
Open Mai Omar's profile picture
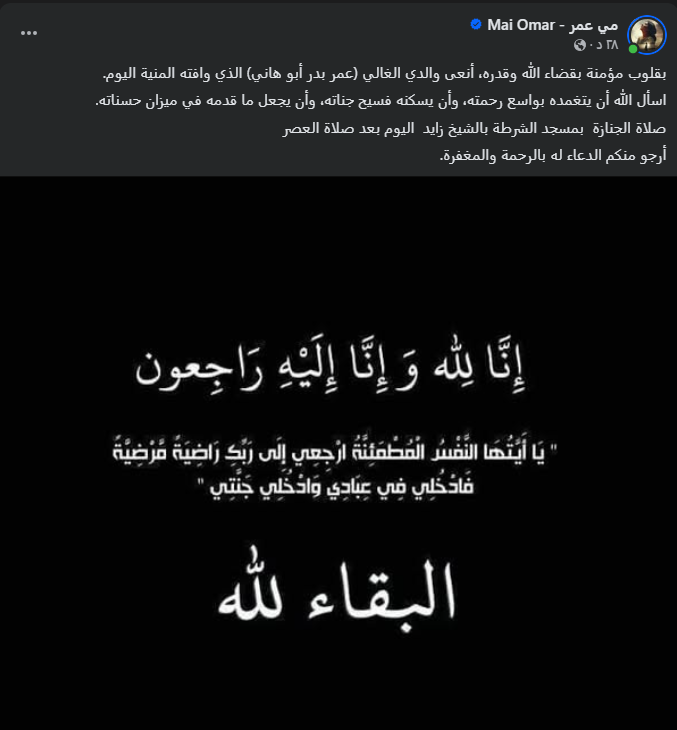[x=646, y=34]
